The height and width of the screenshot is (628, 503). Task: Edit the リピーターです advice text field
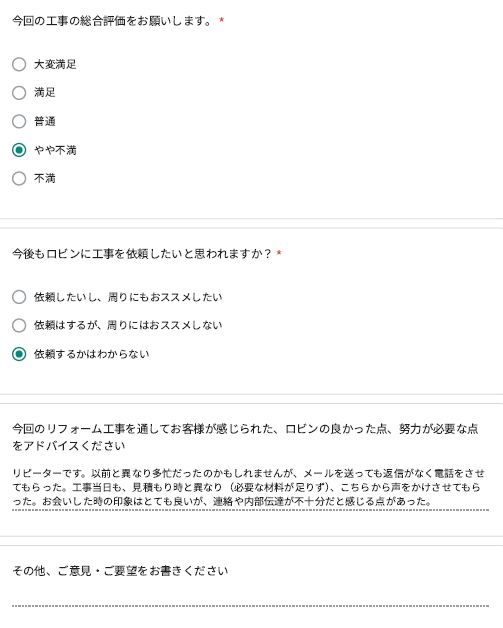click(x=250, y=487)
